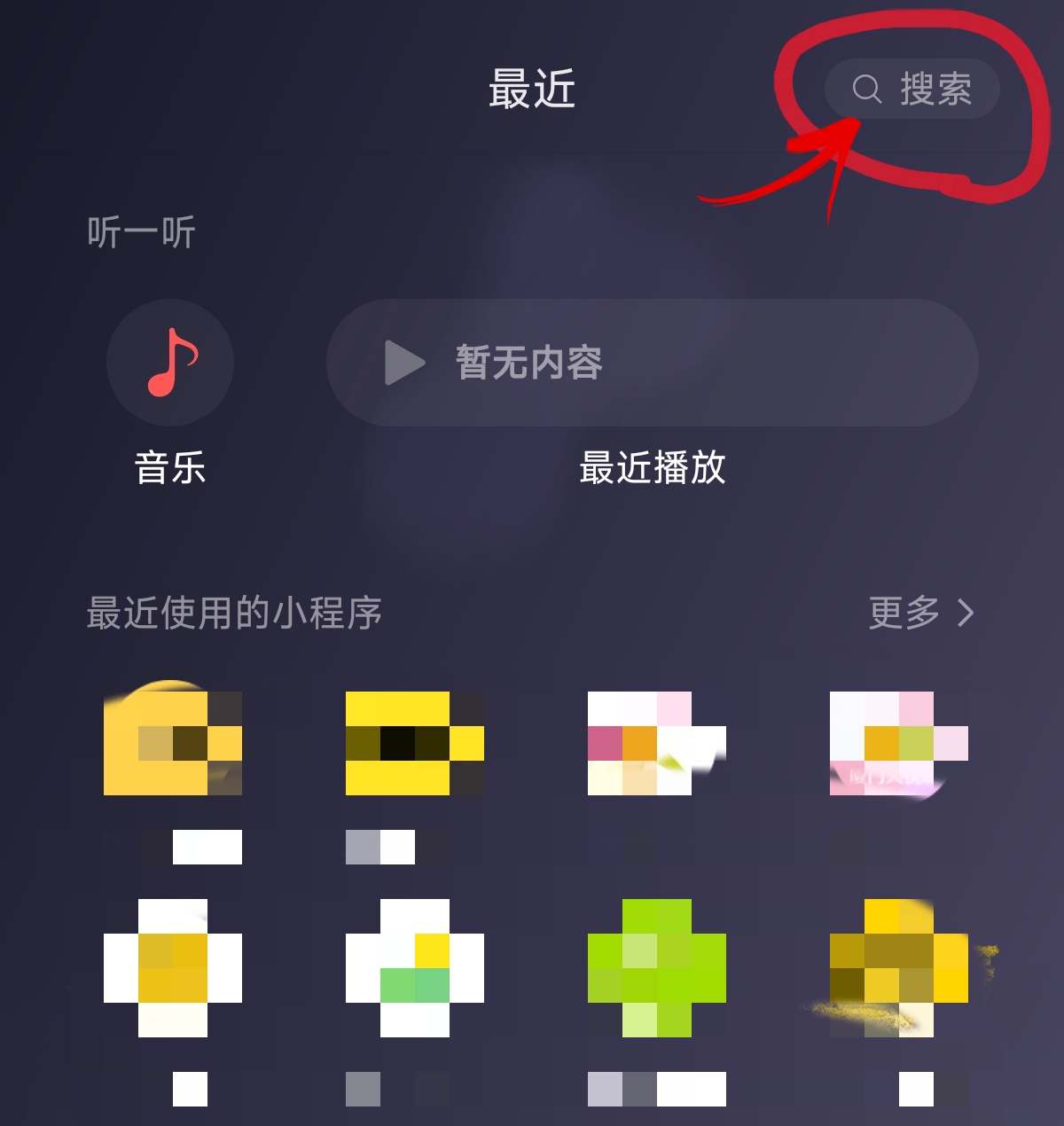Open the 音乐 music shortcut
This screenshot has width=1064, height=1126.
tap(170, 363)
